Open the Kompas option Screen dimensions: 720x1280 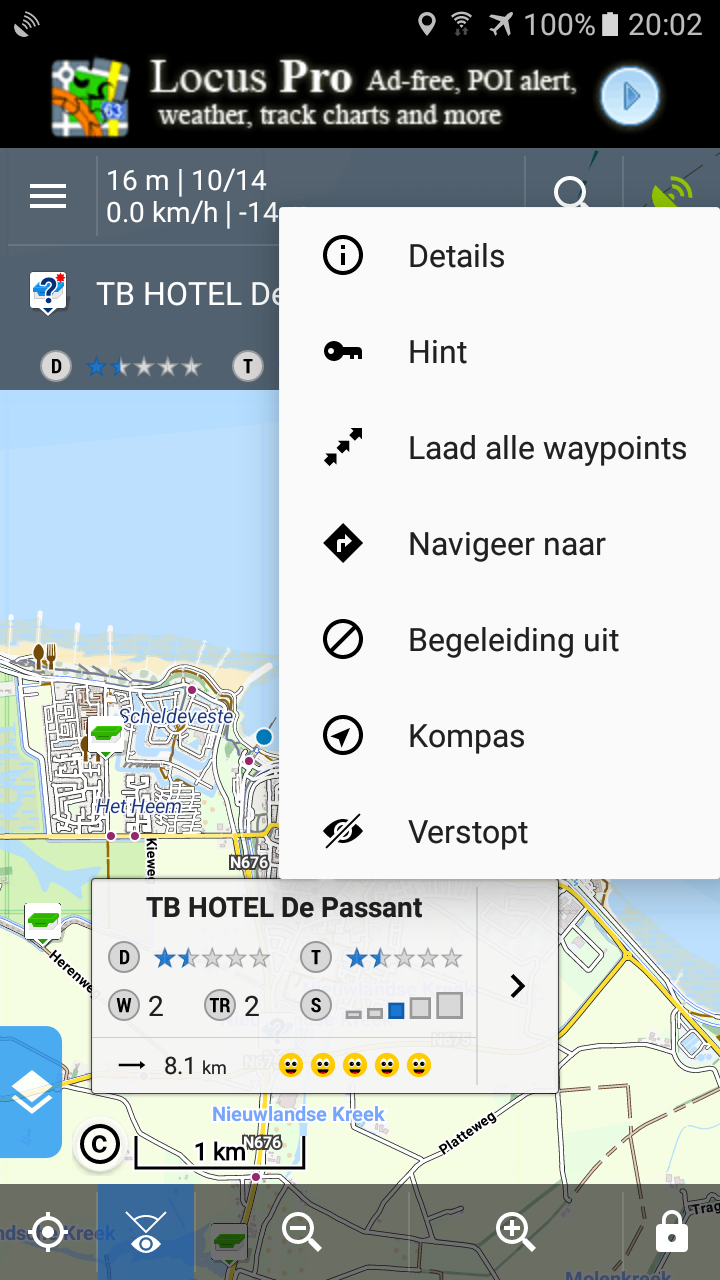click(466, 736)
